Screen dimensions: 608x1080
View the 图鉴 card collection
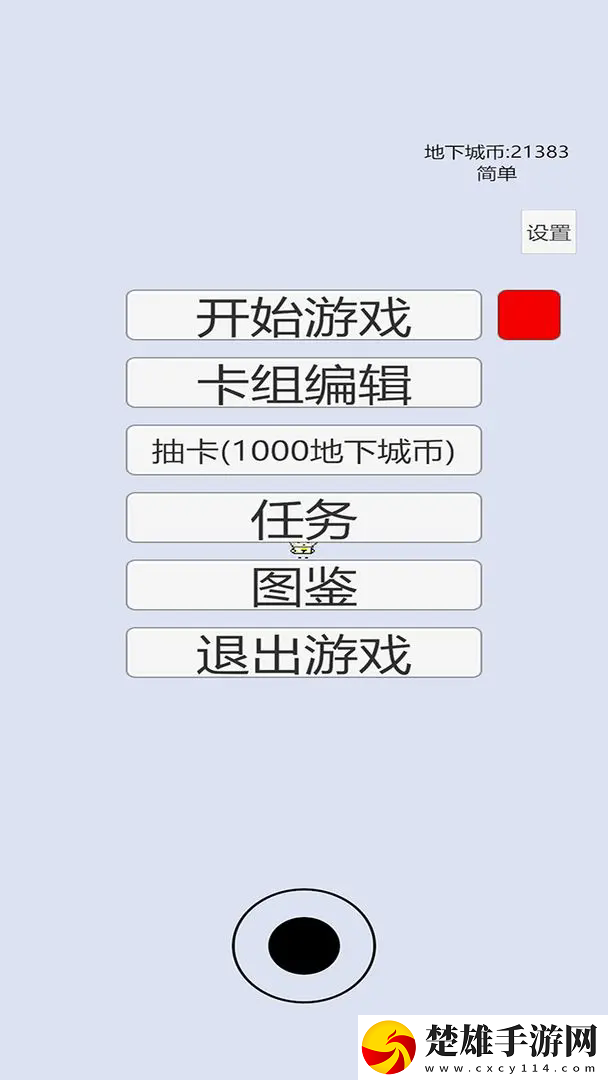click(x=304, y=585)
